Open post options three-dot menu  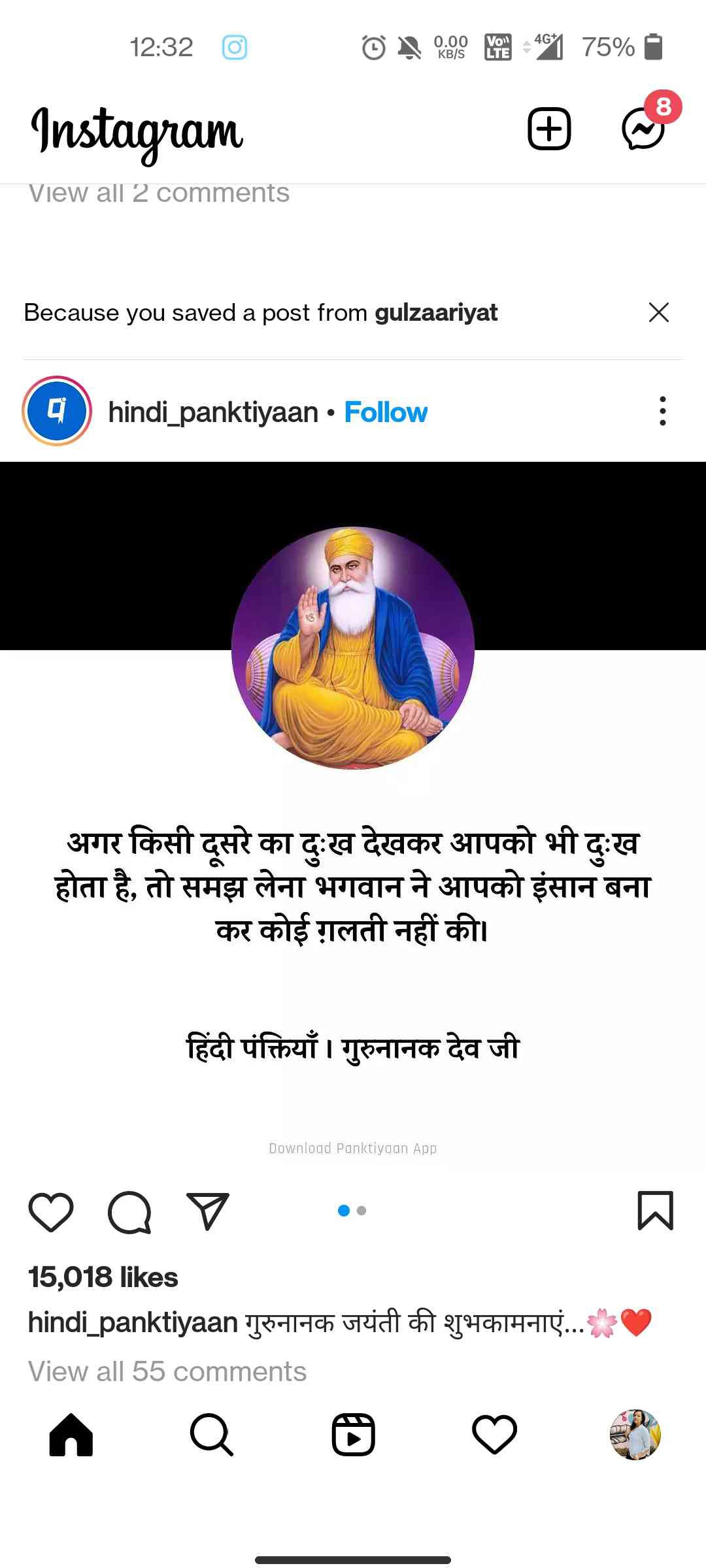pyautogui.click(x=662, y=412)
